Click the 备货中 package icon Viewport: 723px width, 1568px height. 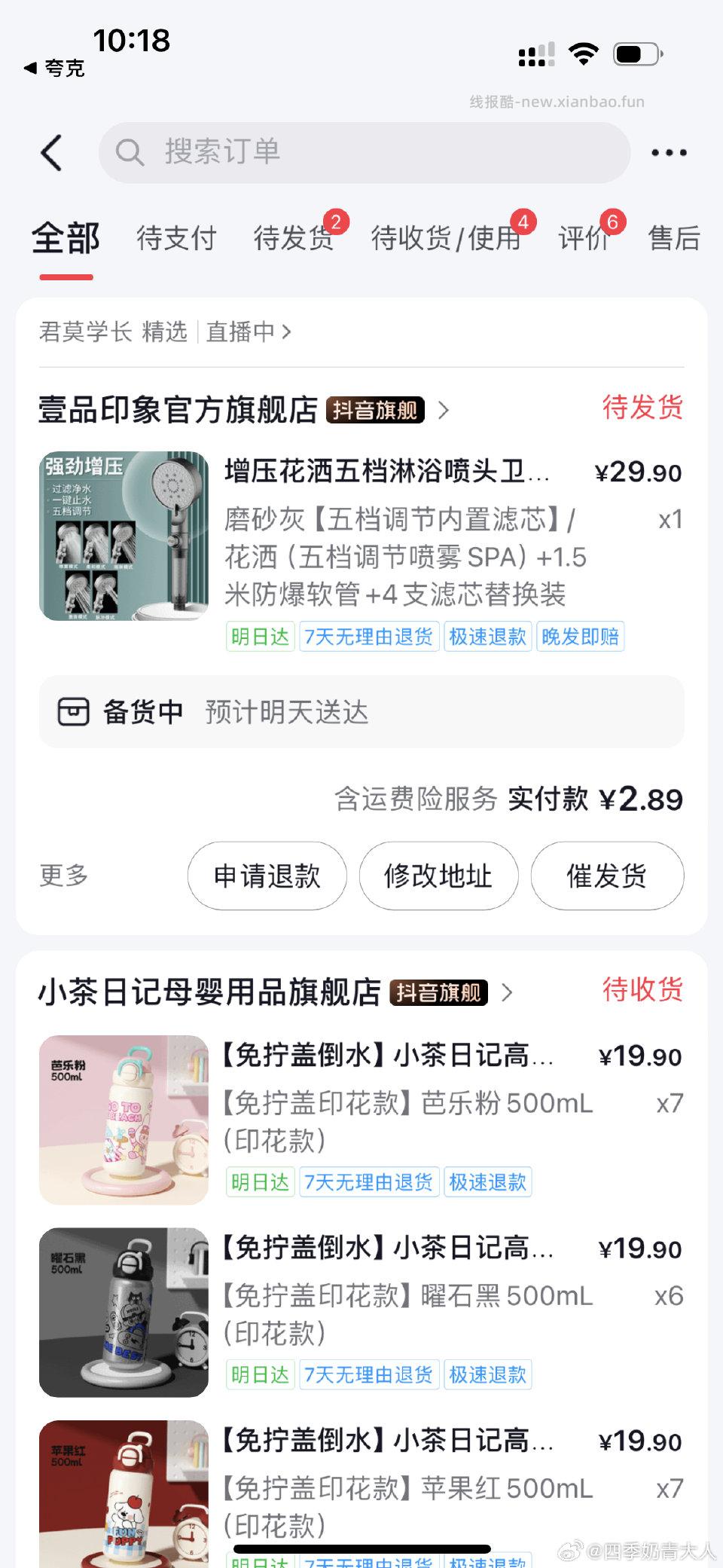click(x=73, y=711)
